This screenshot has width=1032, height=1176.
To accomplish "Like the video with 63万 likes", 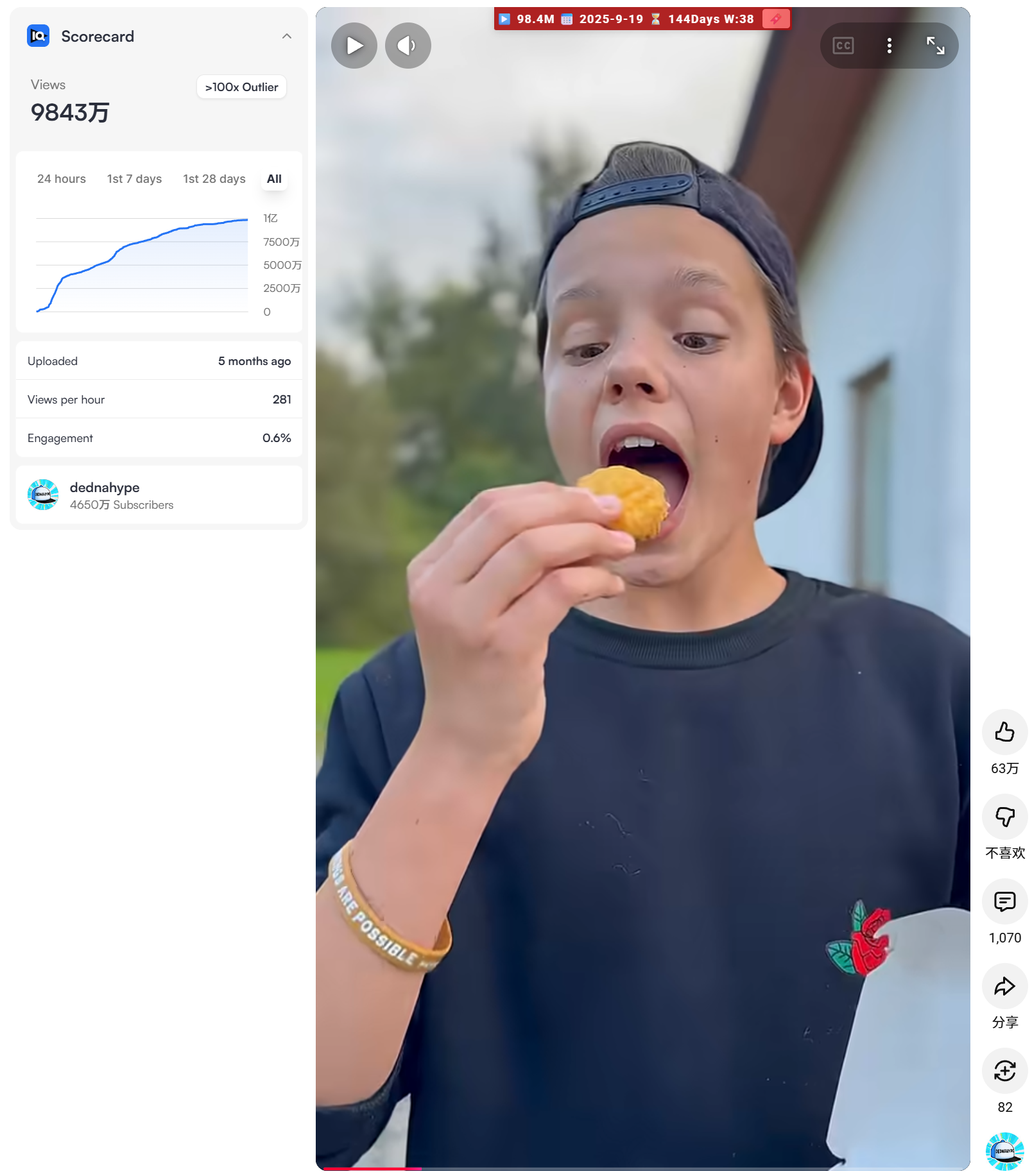I will click(x=1004, y=732).
